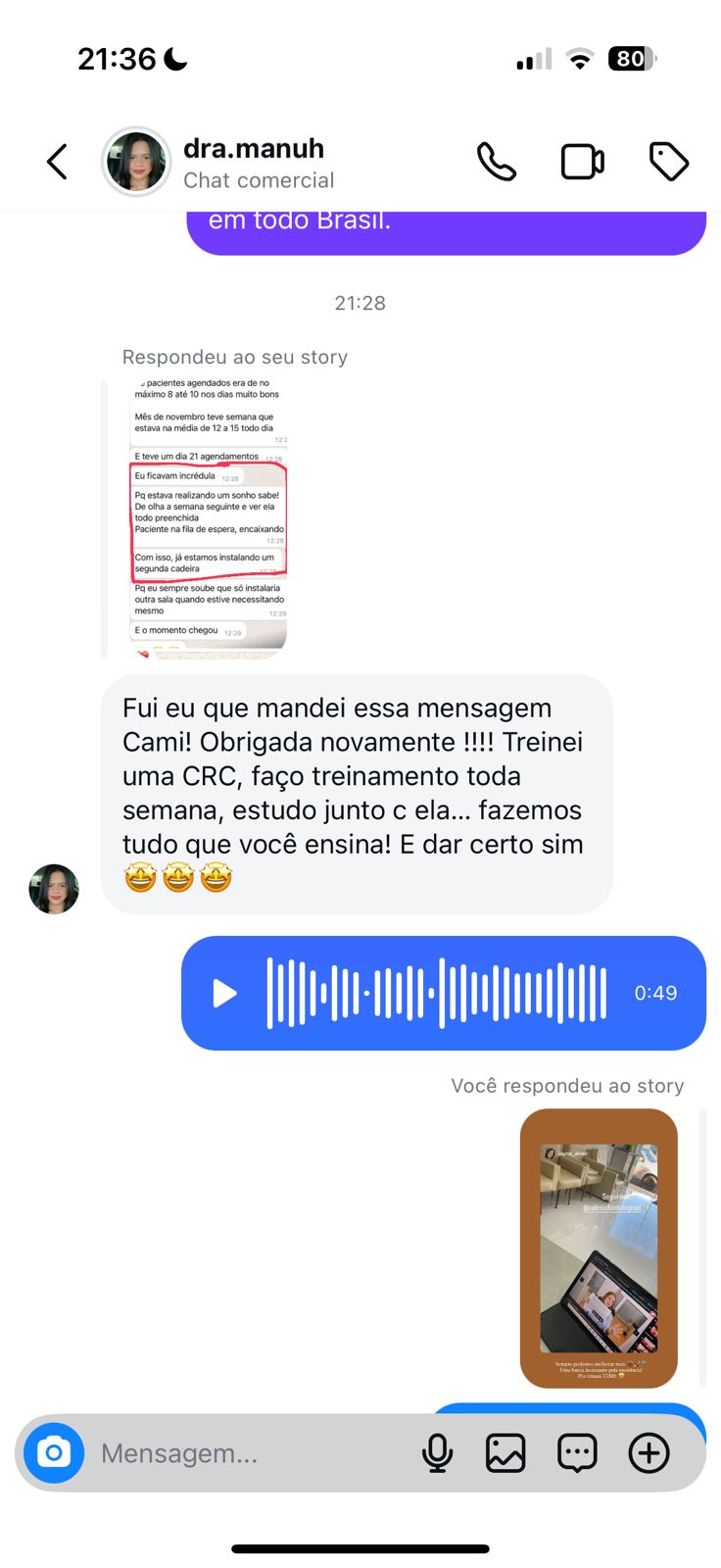721x1568 pixels.
Task: Choose a photo from the gallery
Action: pos(505,1452)
